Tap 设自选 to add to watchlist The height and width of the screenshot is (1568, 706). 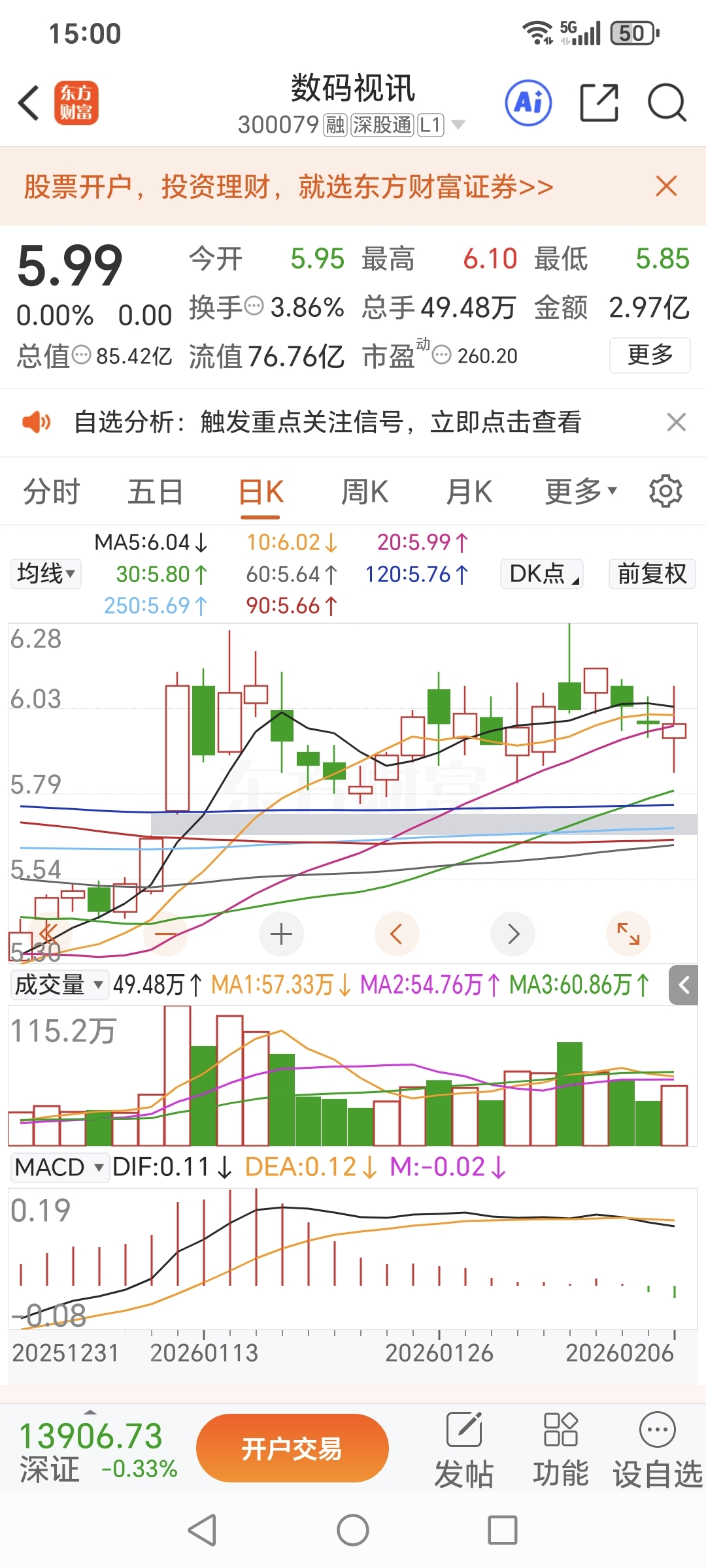657,1450
